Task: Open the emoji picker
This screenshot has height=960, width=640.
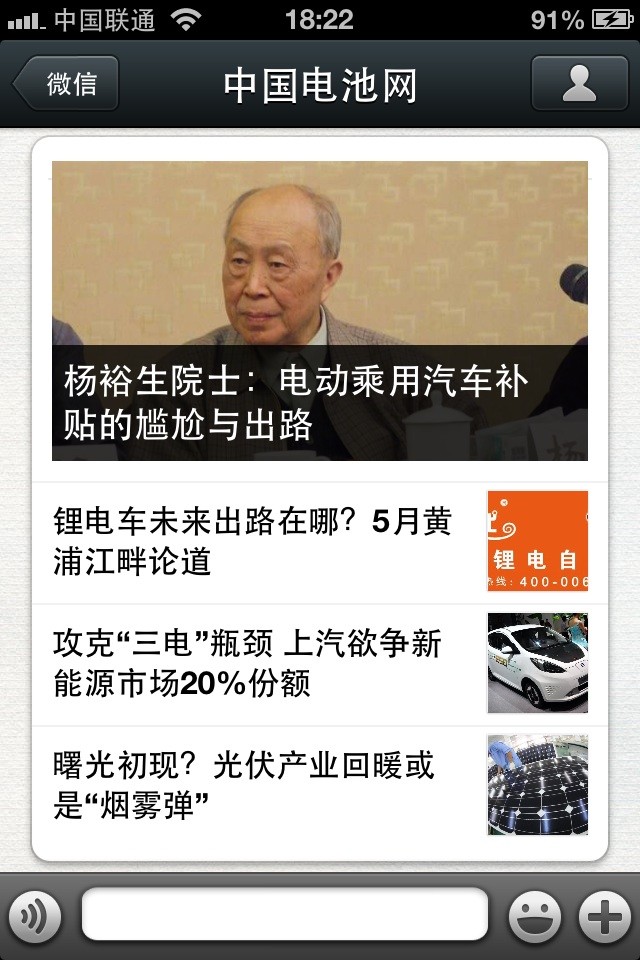Action: point(535,915)
